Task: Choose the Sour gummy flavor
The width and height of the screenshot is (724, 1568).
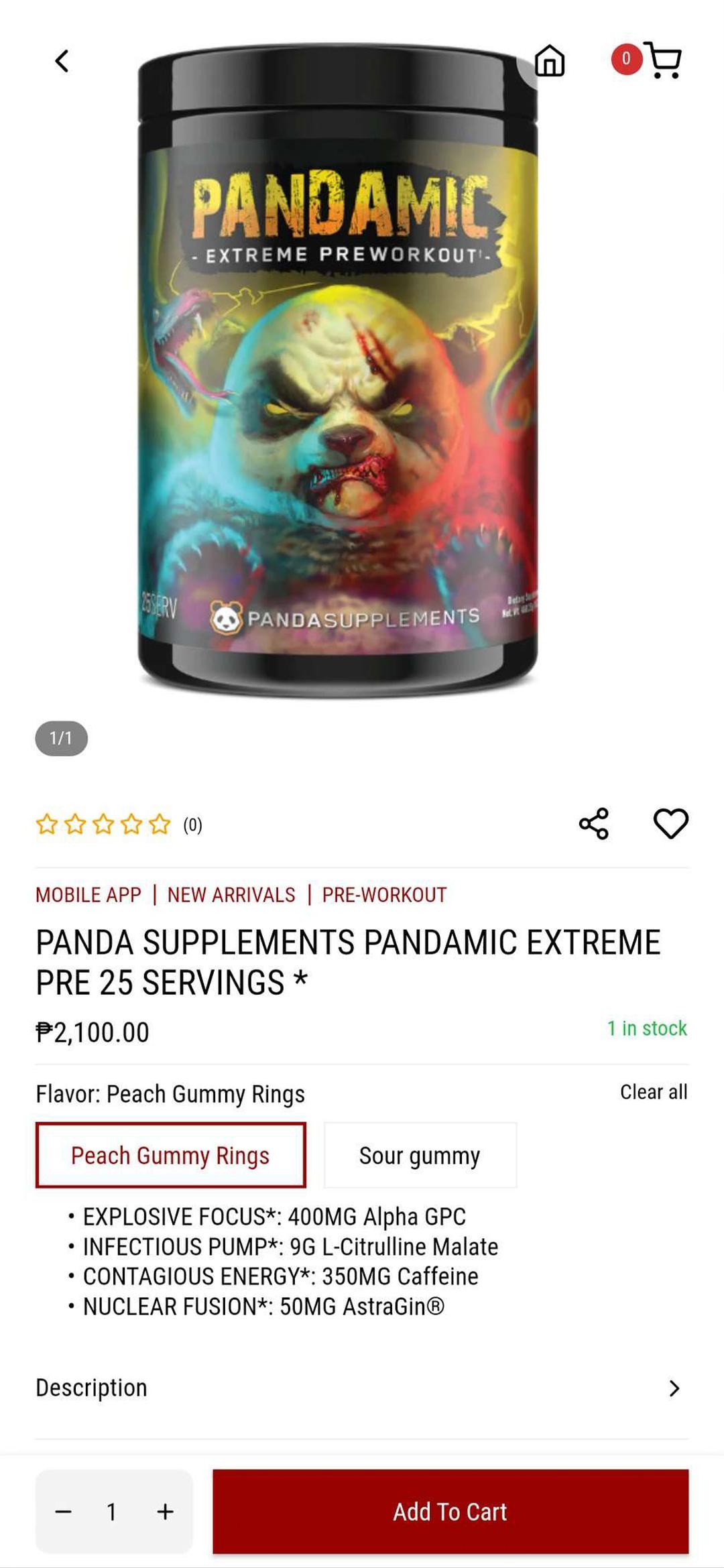Action: 420,1155
